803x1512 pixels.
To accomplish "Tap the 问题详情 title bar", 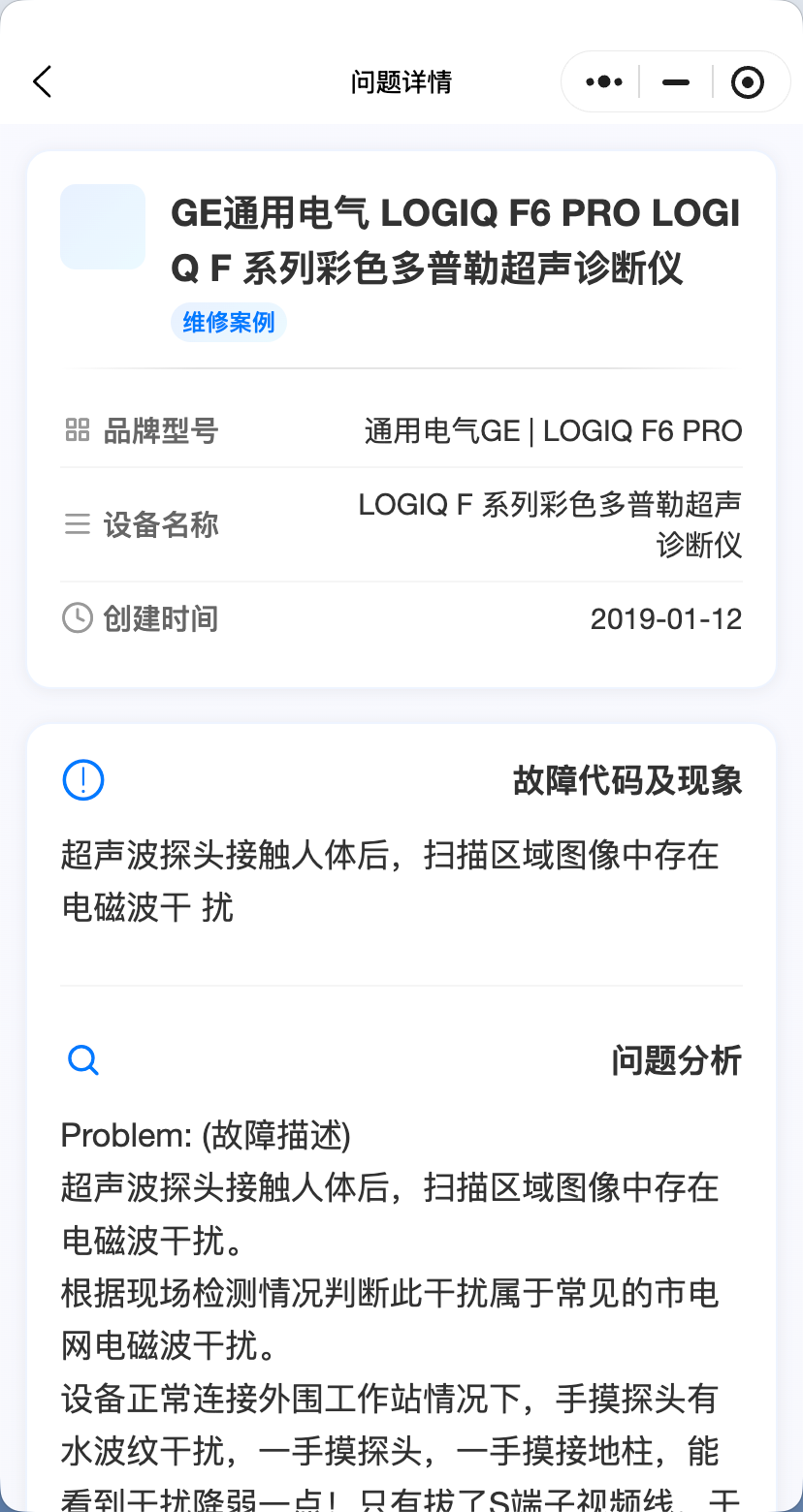I will click(x=401, y=81).
